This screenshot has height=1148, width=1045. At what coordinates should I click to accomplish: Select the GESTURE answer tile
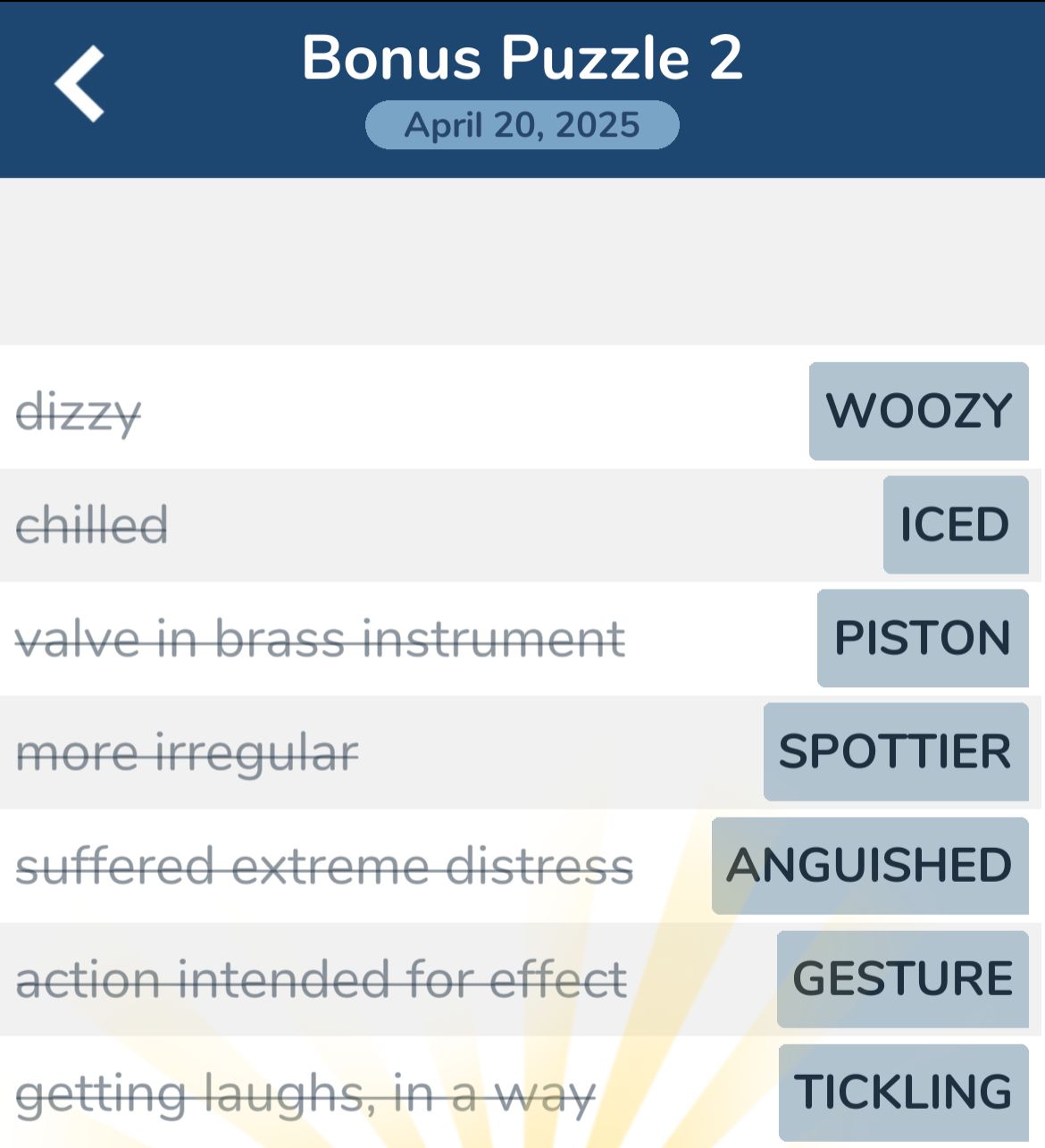(x=902, y=979)
